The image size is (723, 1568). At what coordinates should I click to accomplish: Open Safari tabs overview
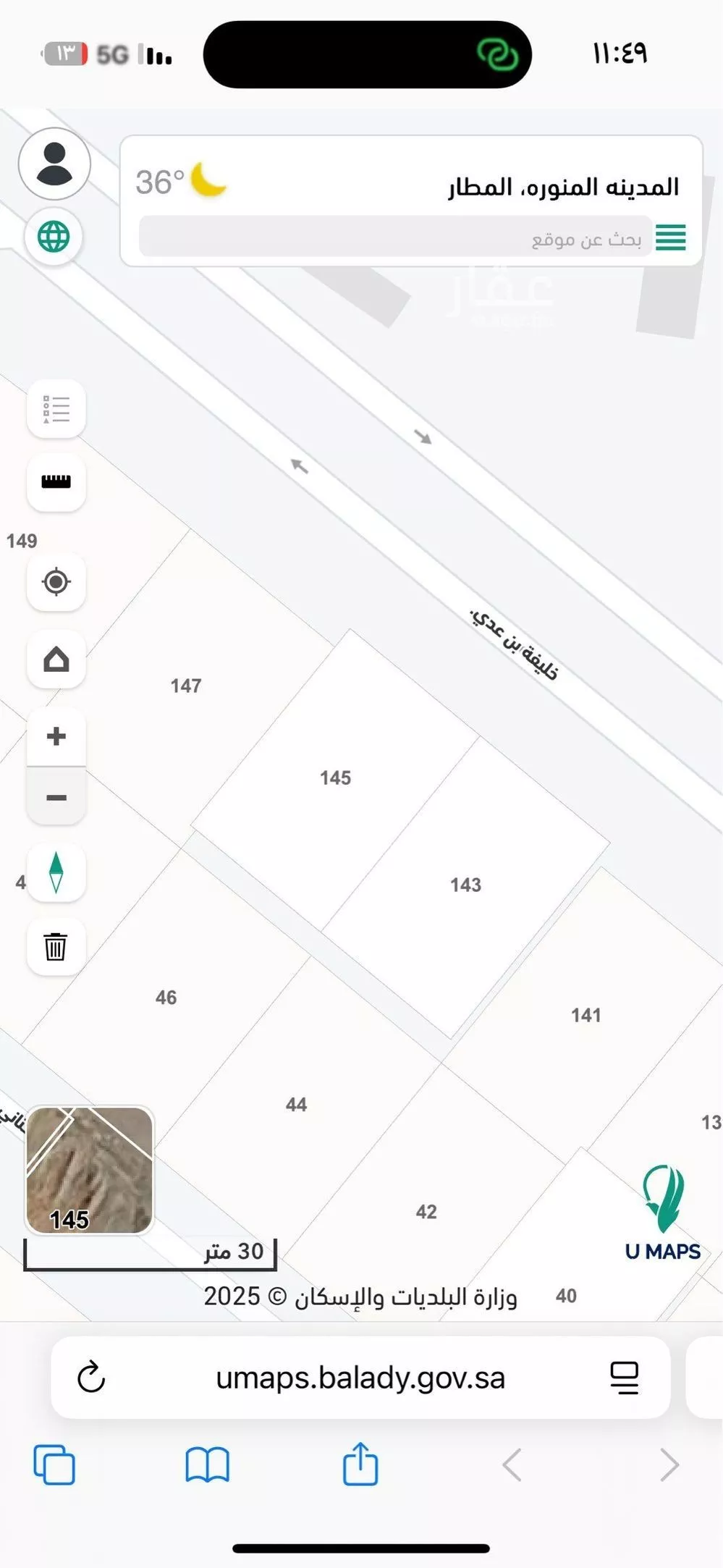[x=54, y=1465]
